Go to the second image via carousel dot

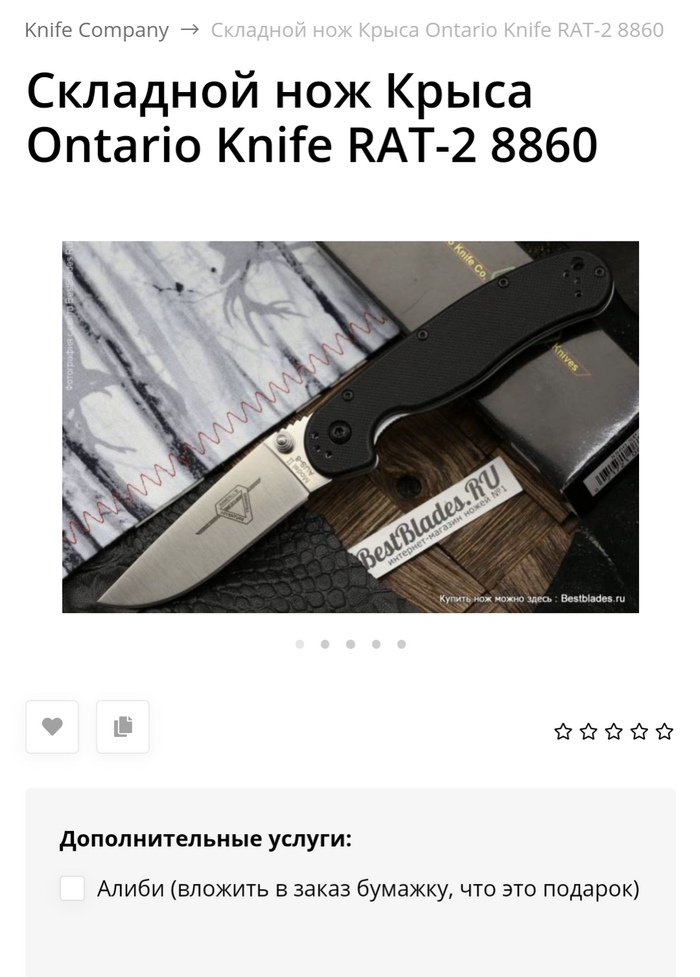(x=325, y=644)
